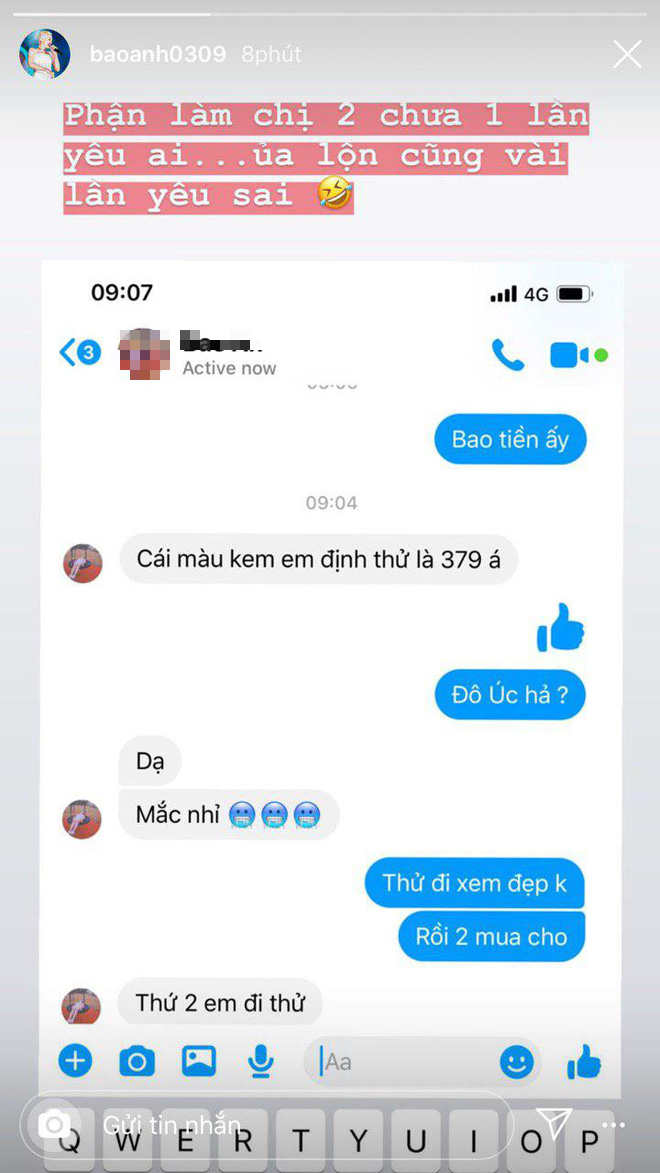Share this story via paper plane icon
This screenshot has width=660, height=1173.
coord(554,1123)
